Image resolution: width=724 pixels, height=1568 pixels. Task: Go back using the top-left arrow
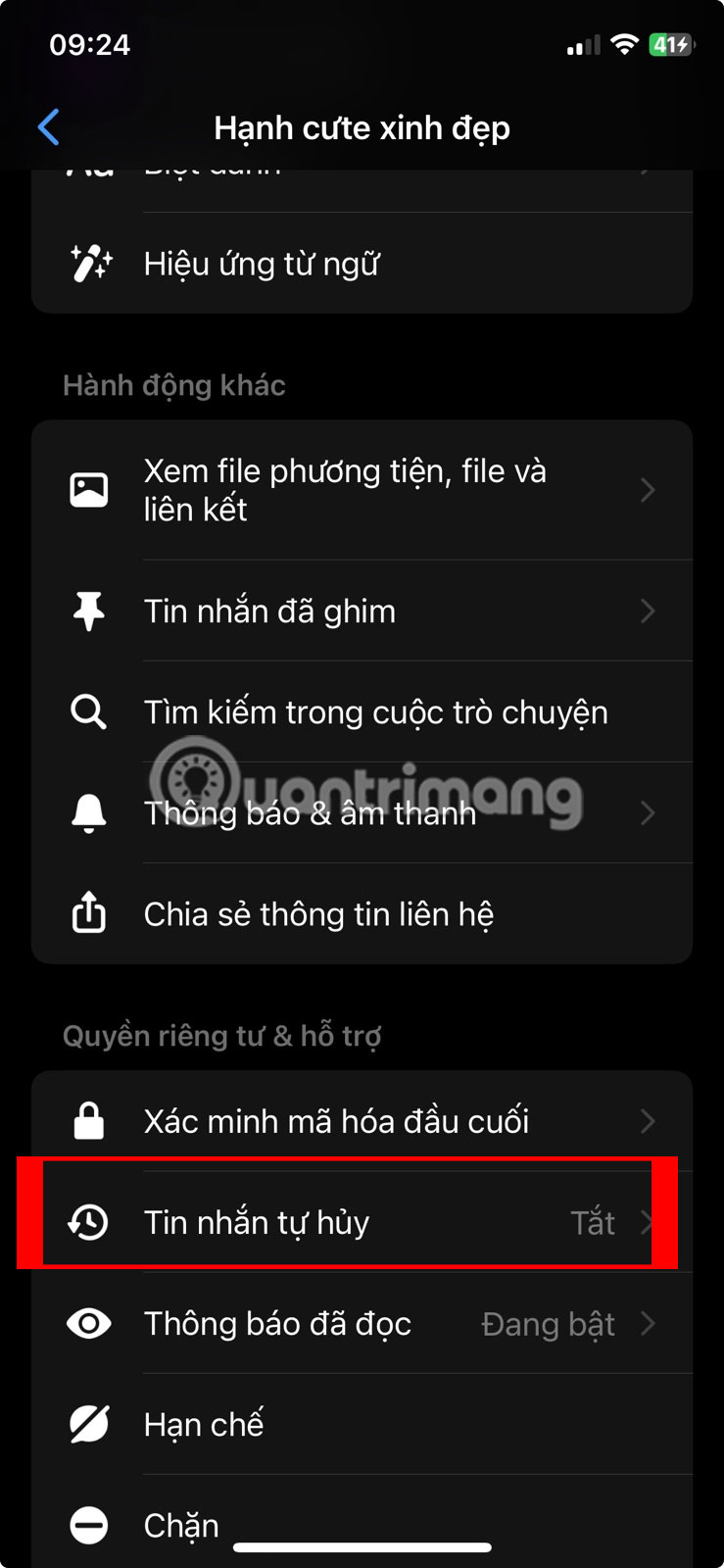tap(49, 127)
